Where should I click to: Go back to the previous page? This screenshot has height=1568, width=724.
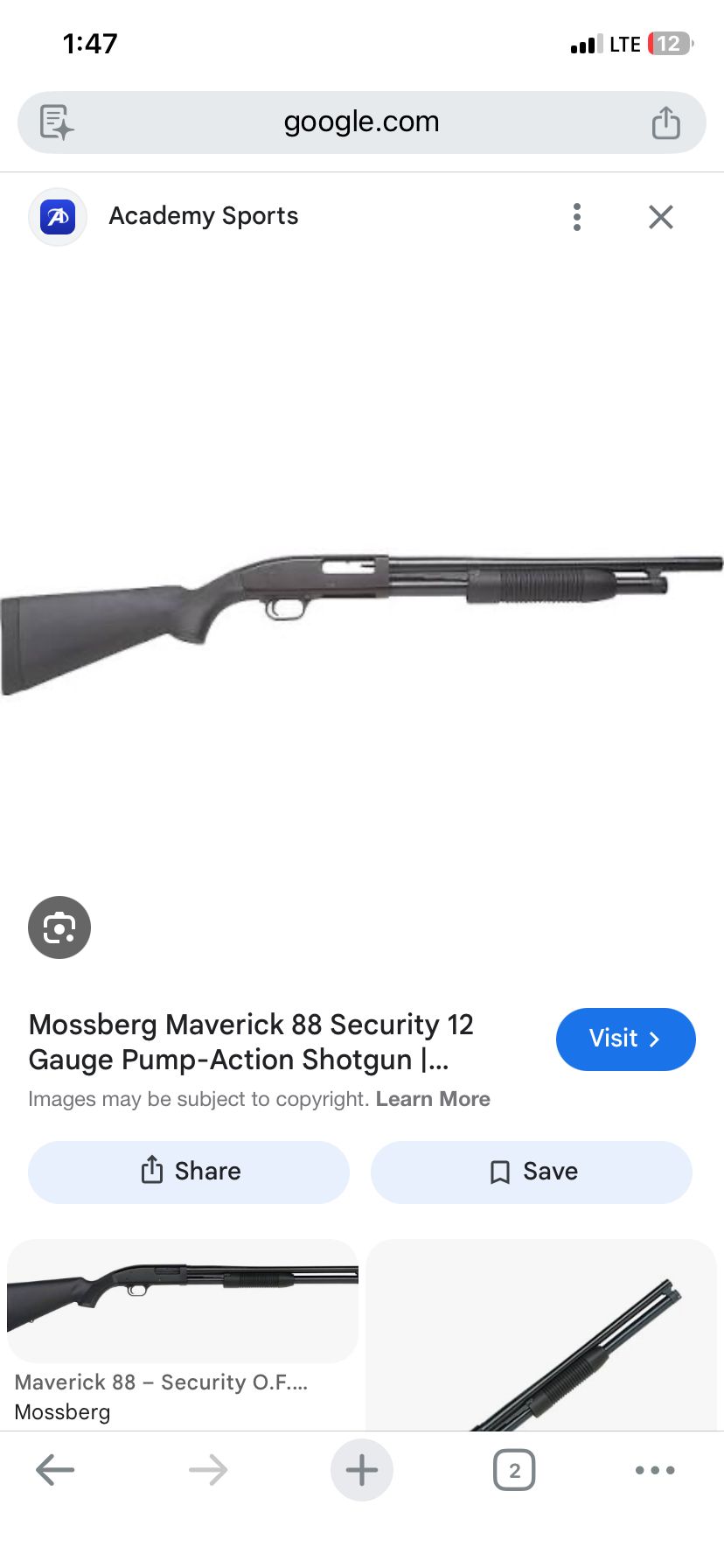[55, 1470]
